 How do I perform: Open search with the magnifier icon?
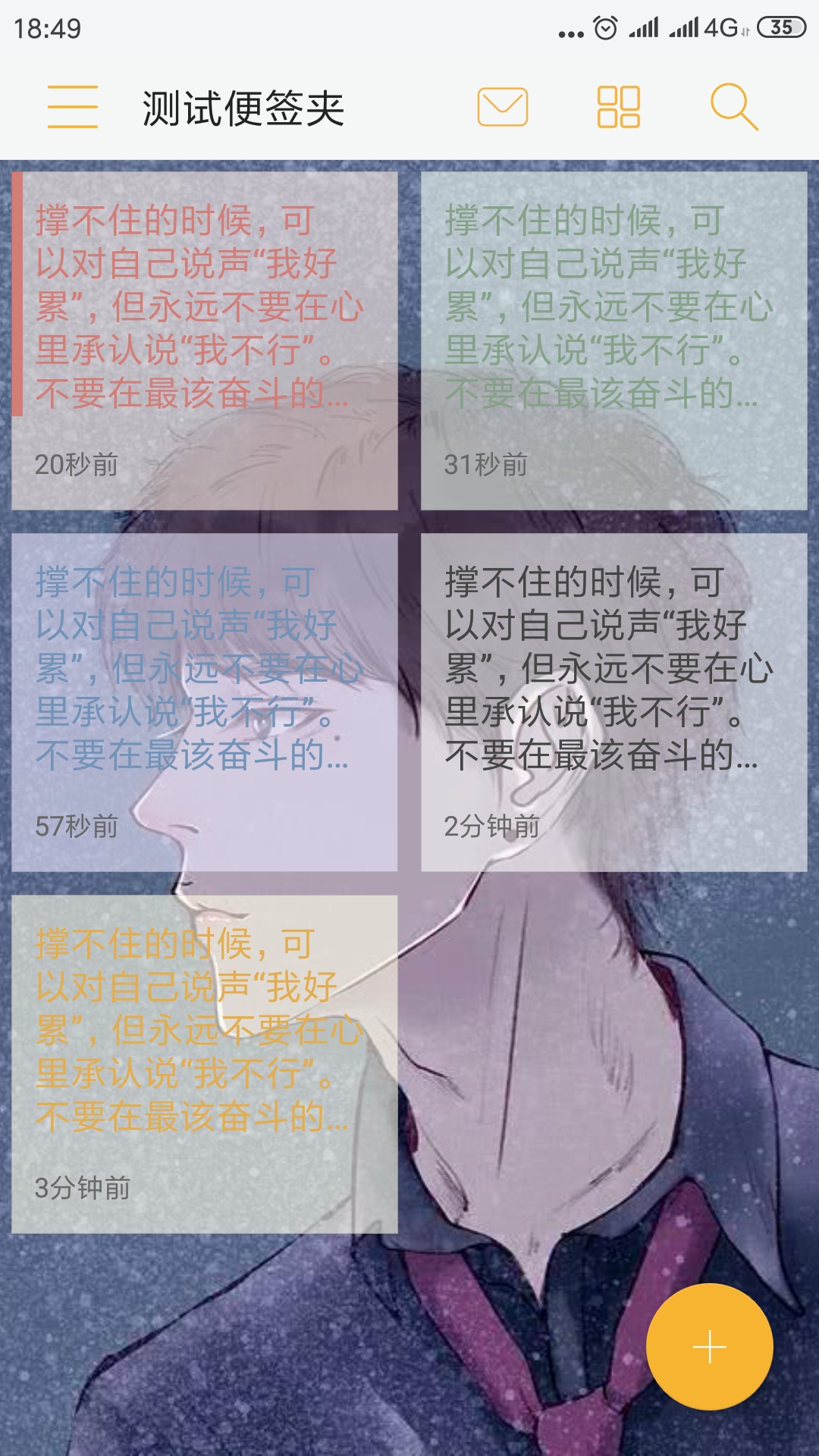(733, 107)
